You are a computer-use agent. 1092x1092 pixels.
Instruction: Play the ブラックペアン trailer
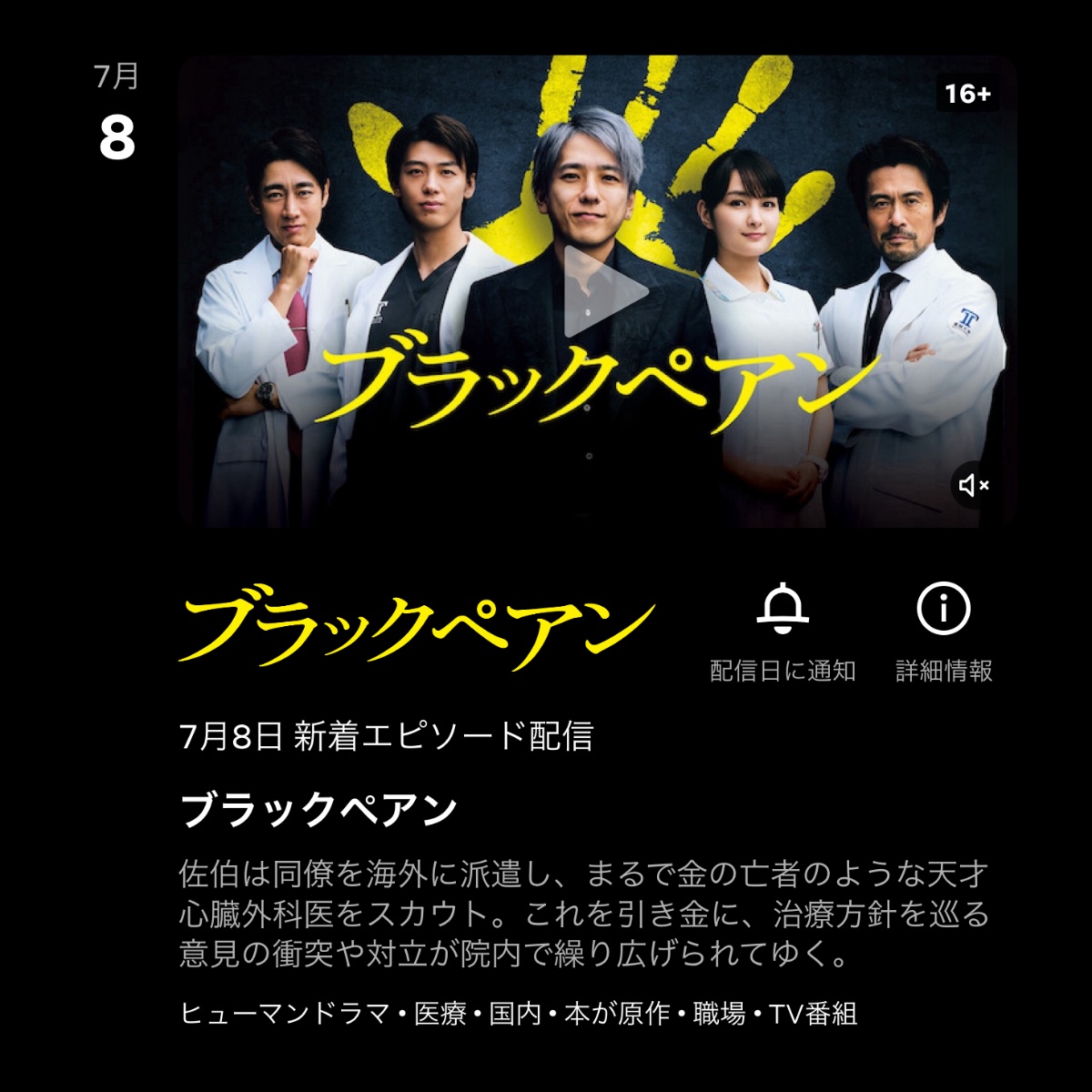(x=601, y=291)
